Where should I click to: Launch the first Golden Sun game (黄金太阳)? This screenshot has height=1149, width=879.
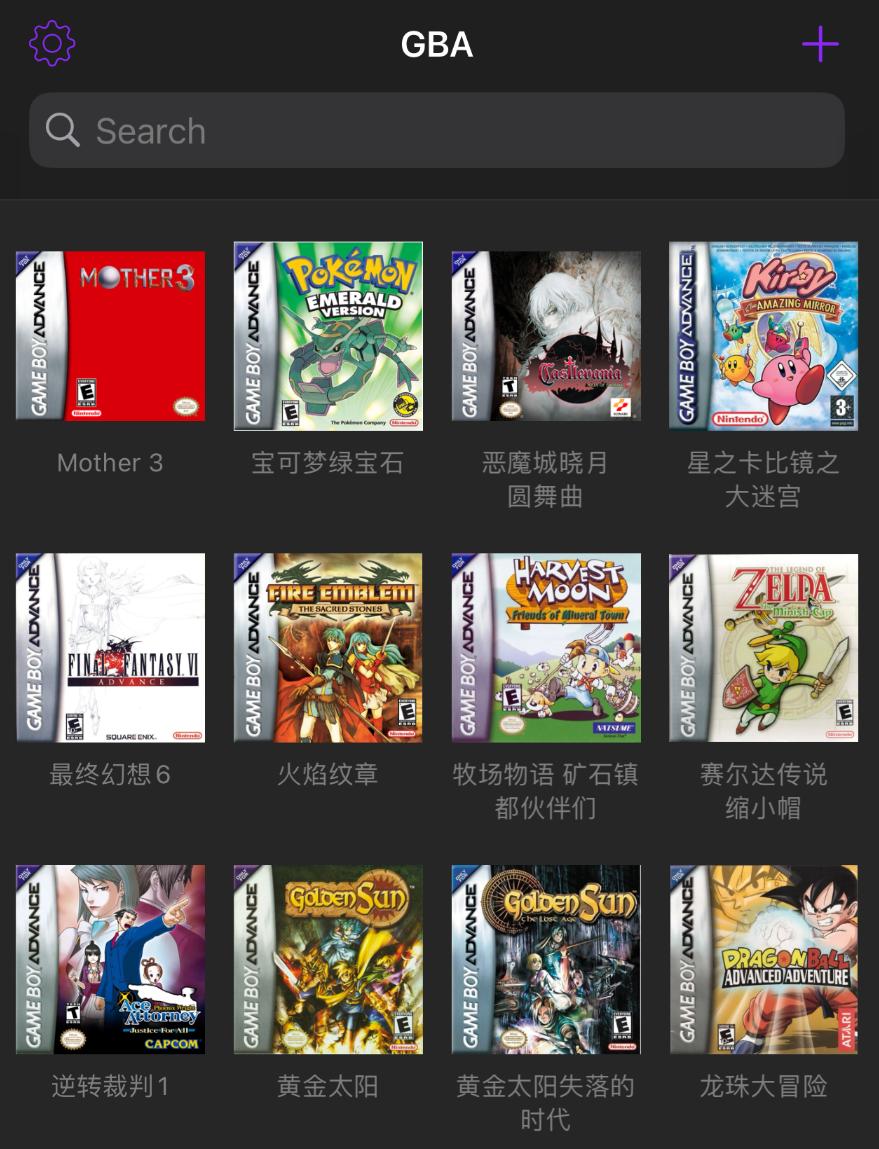coord(328,959)
